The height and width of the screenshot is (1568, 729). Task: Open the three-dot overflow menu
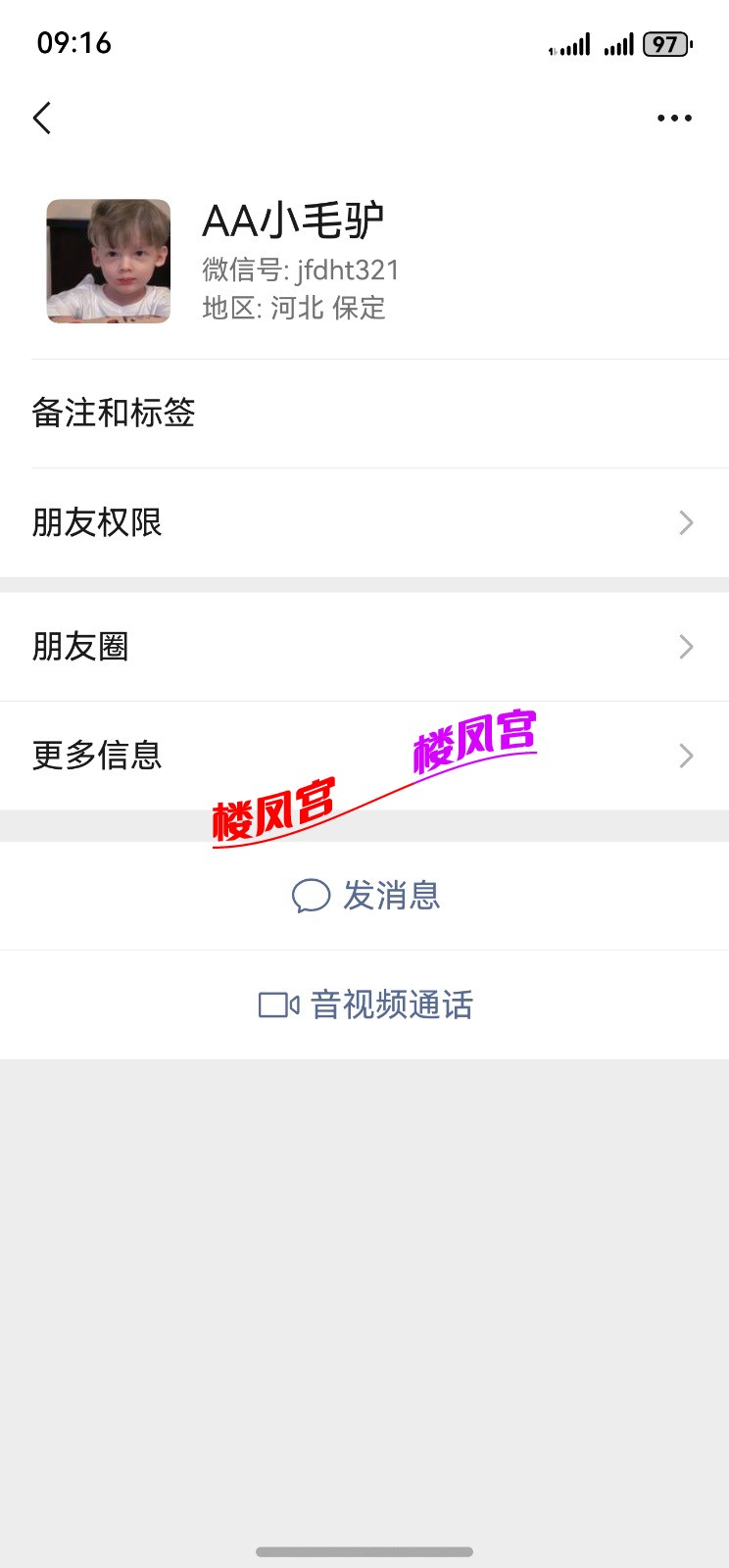tap(674, 119)
